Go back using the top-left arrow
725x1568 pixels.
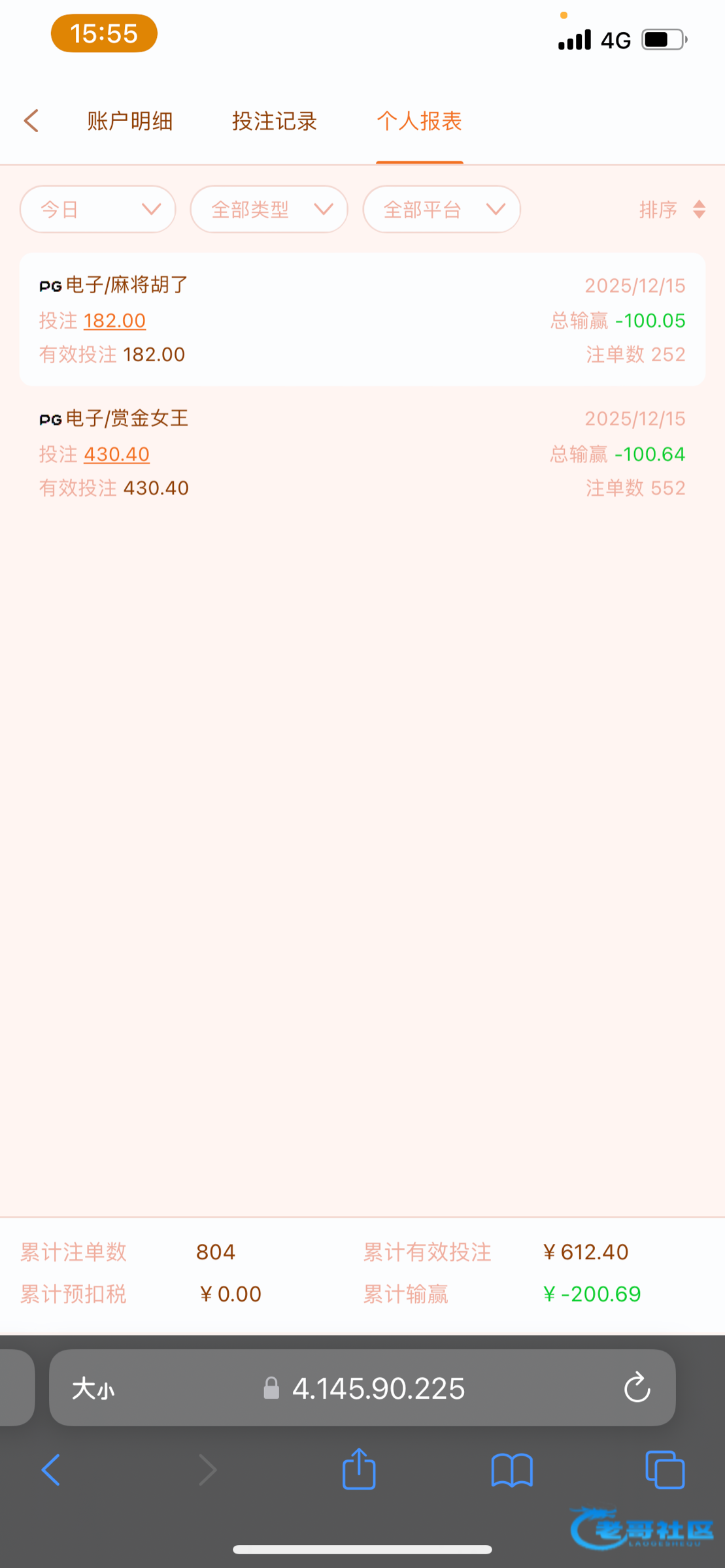click(31, 121)
